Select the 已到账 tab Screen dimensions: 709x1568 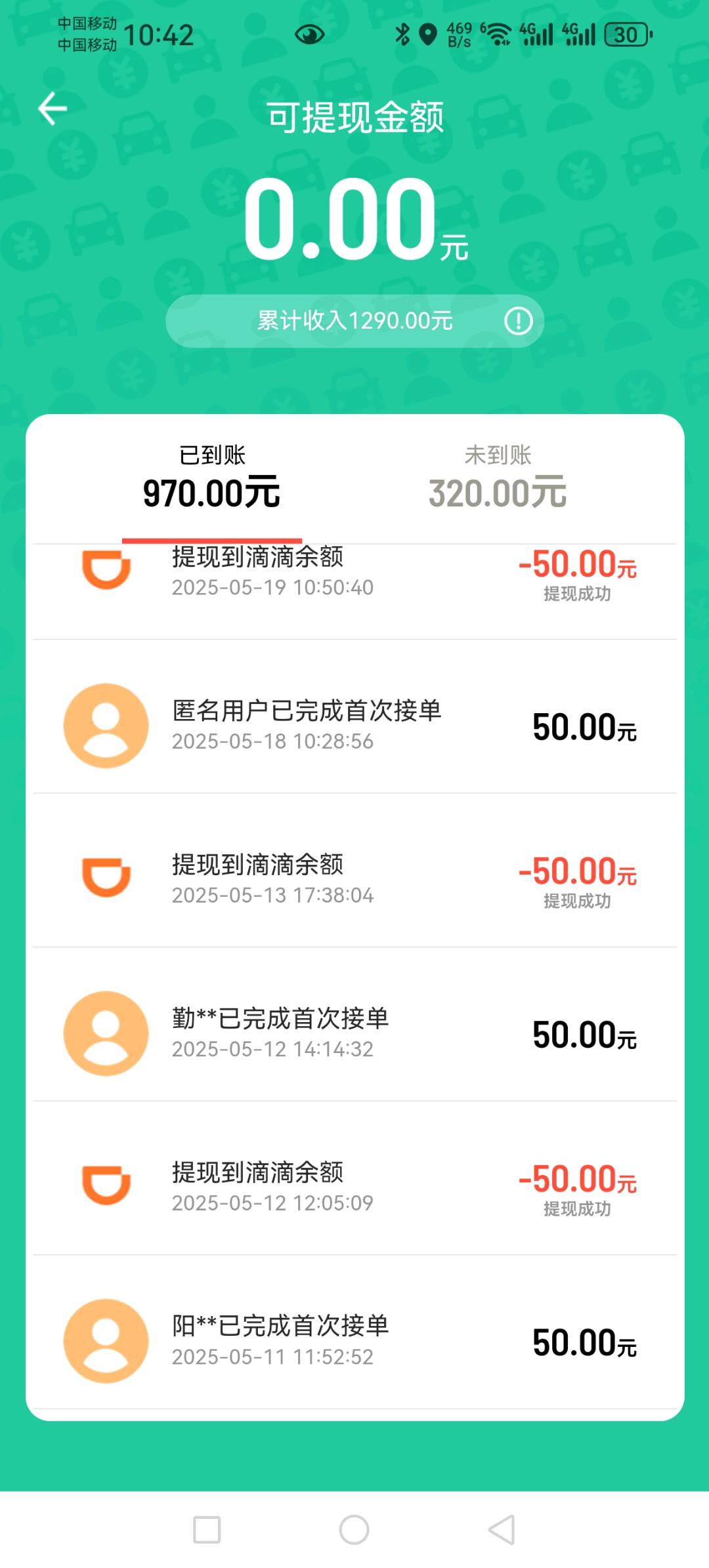coord(211,479)
